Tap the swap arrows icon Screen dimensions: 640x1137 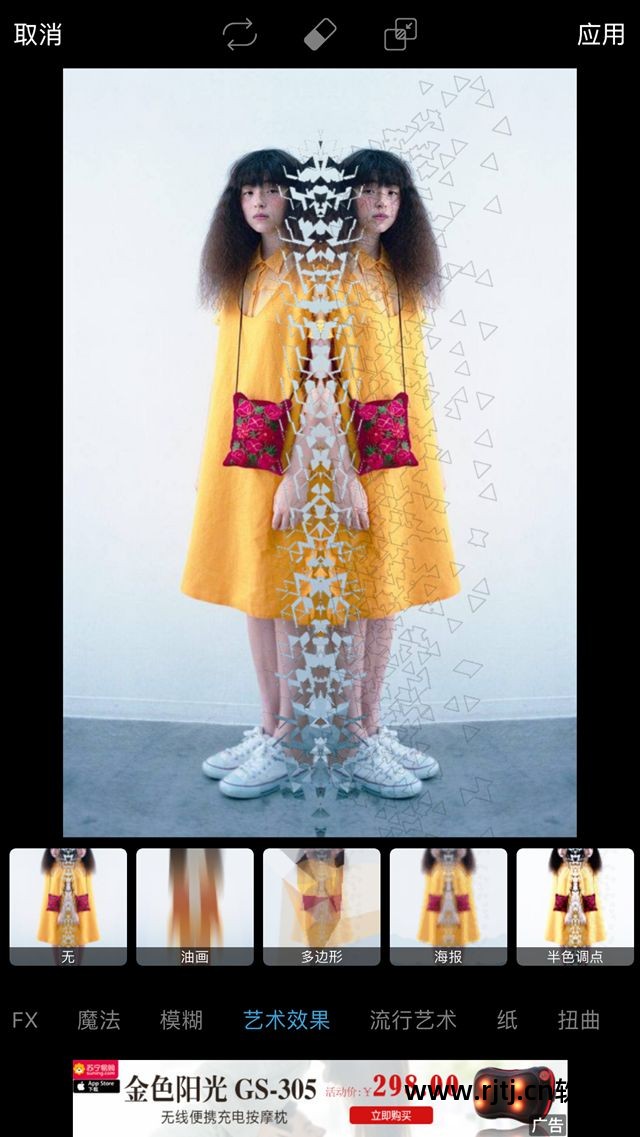240,35
